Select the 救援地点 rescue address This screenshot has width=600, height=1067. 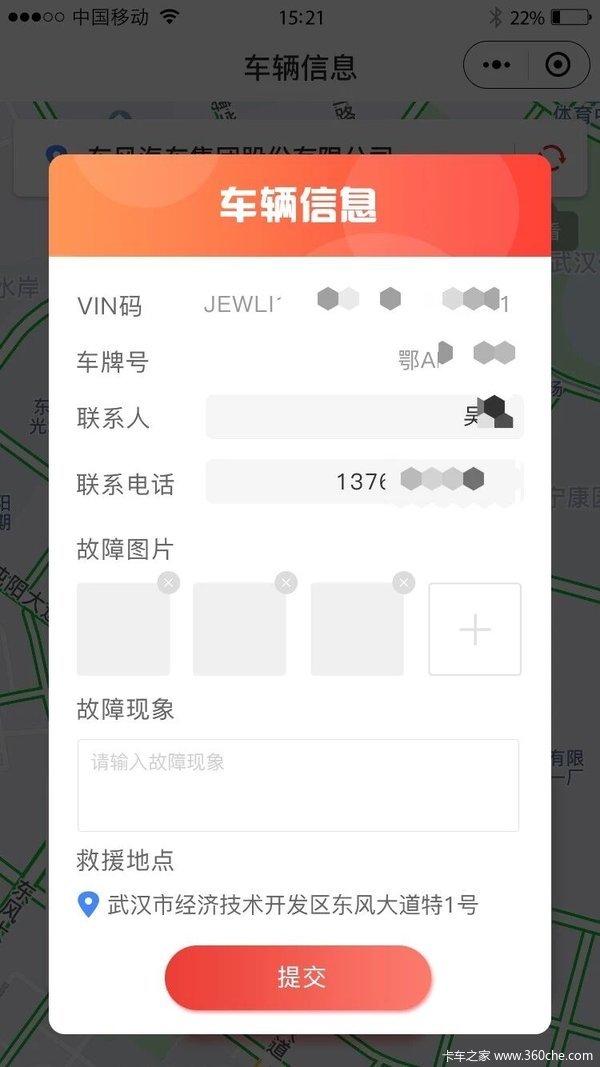coord(292,906)
